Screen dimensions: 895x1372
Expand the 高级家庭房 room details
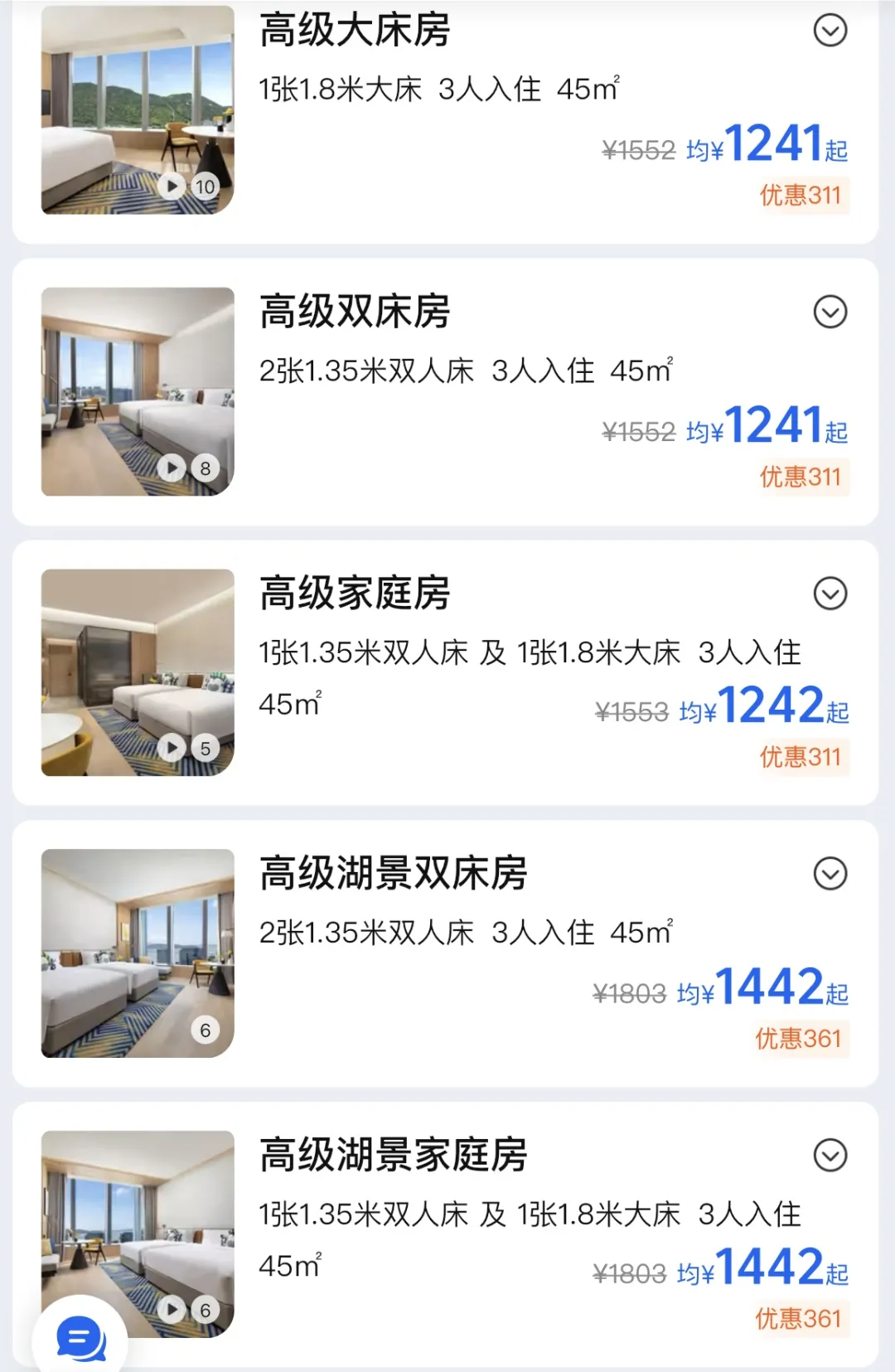[828, 594]
